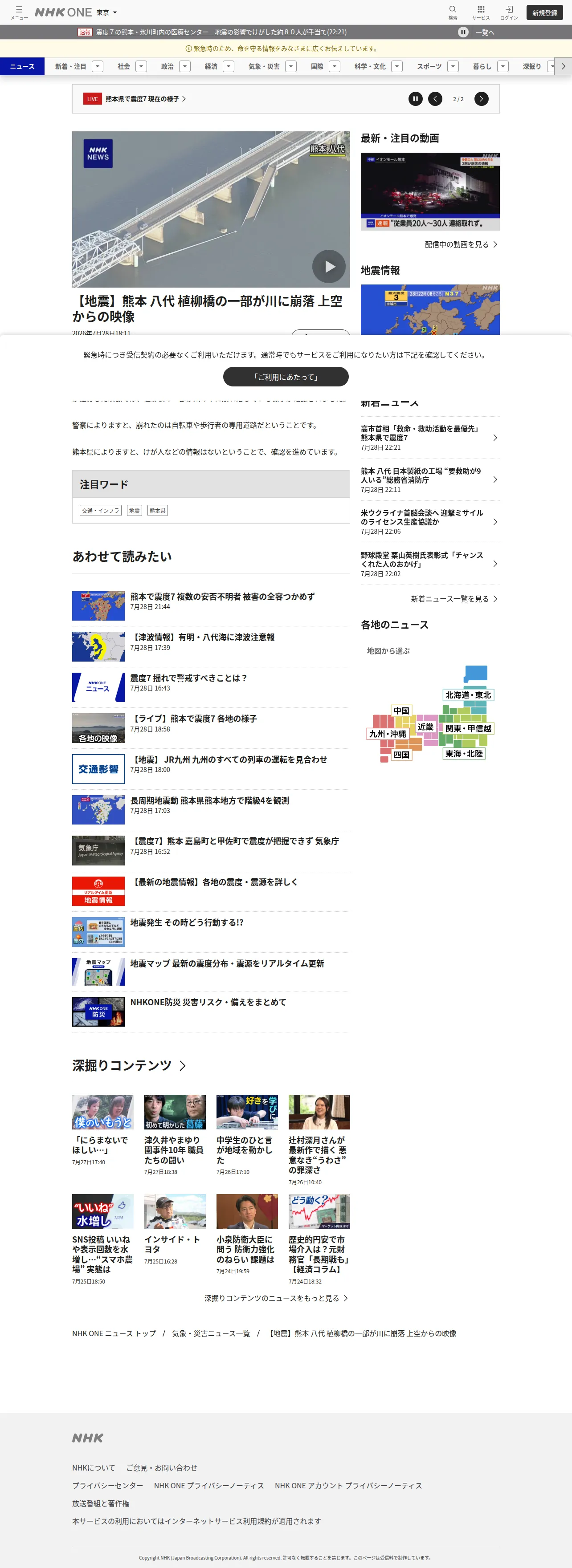Open the ログイン login icon

pos(509,12)
